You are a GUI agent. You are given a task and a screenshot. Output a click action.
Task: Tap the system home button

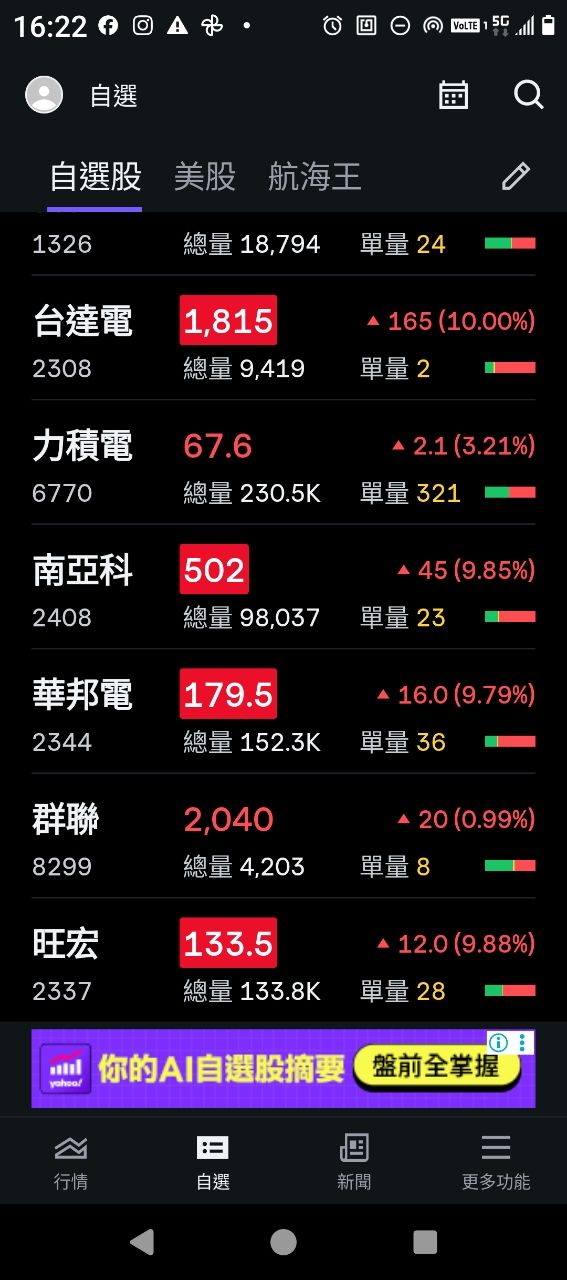284,1242
